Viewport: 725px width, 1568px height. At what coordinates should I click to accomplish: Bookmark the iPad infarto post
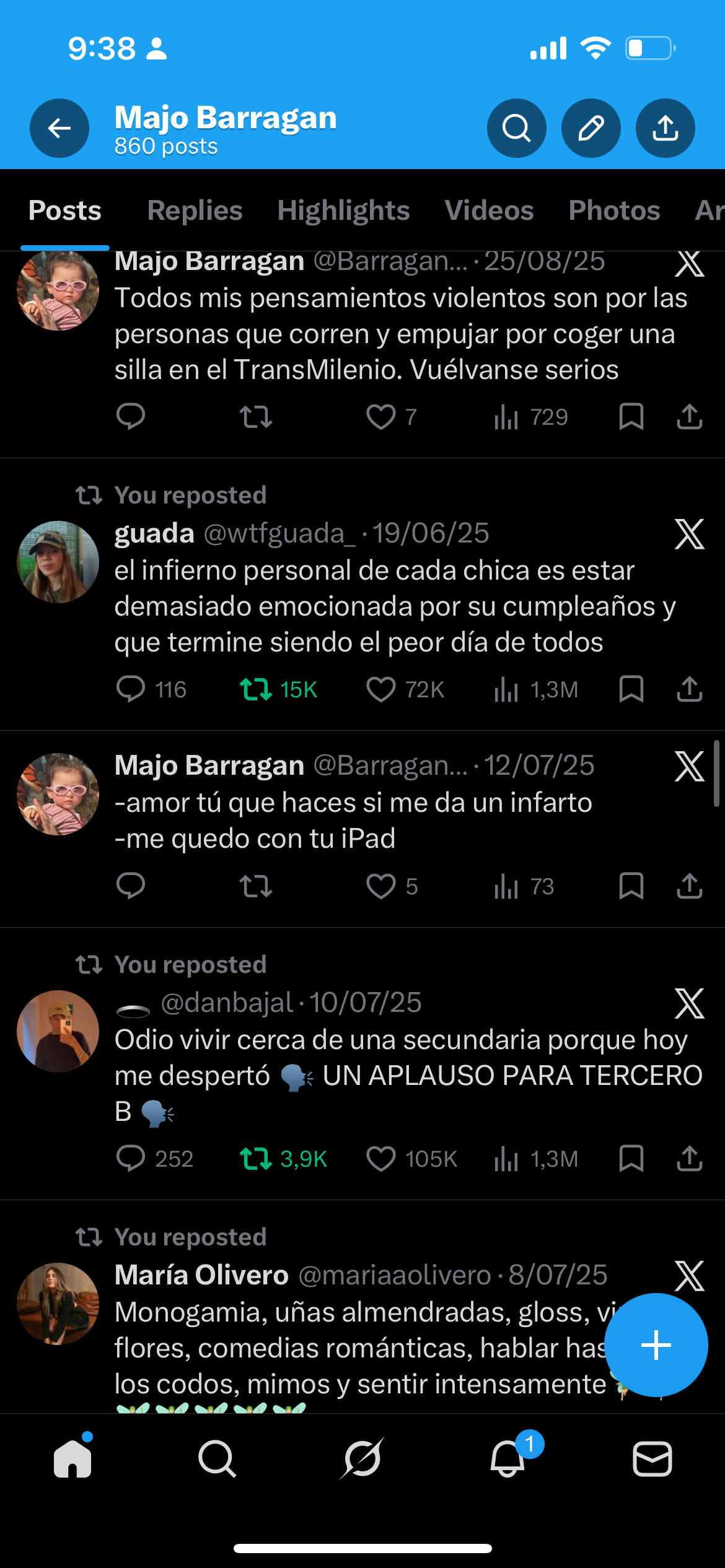tap(631, 886)
